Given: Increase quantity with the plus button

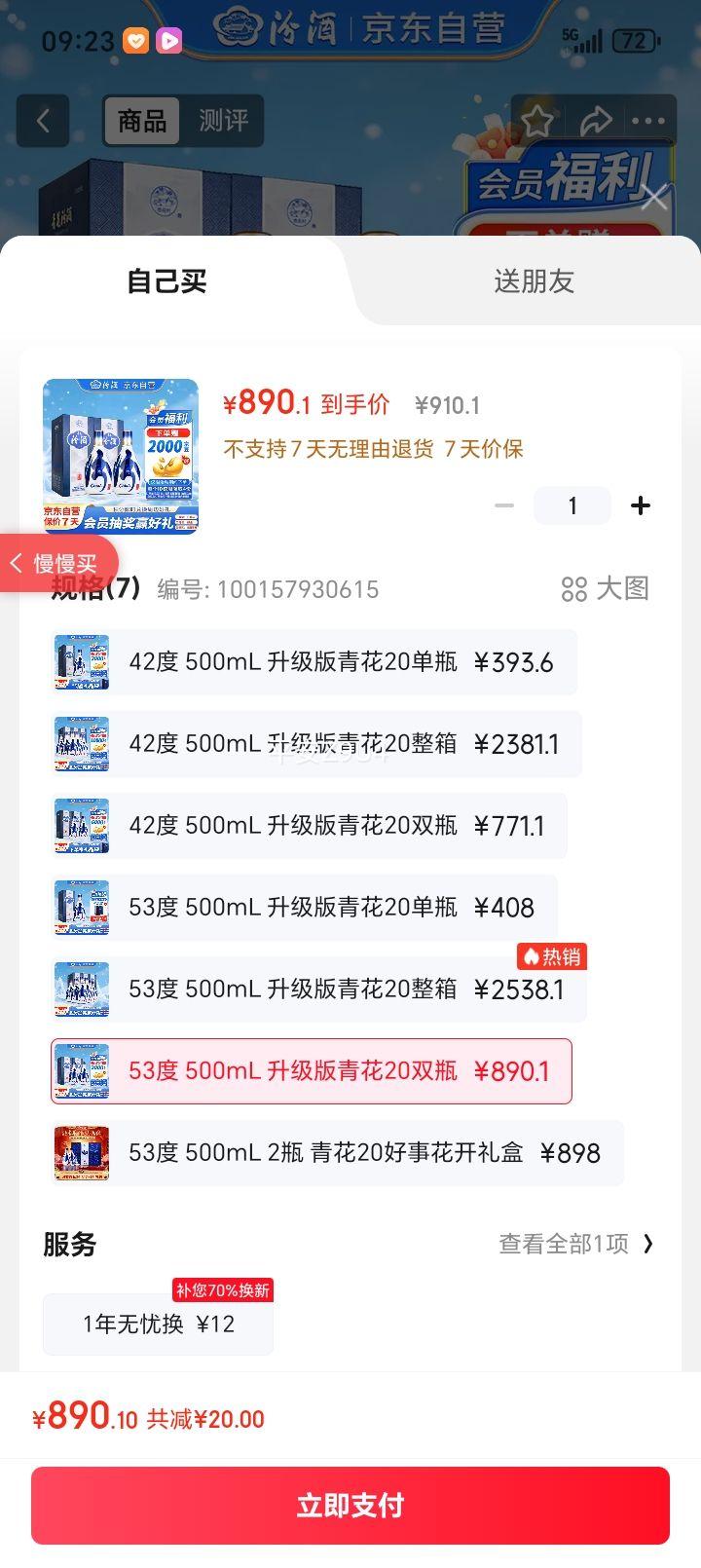Looking at the screenshot, I should tap(640, 505).
